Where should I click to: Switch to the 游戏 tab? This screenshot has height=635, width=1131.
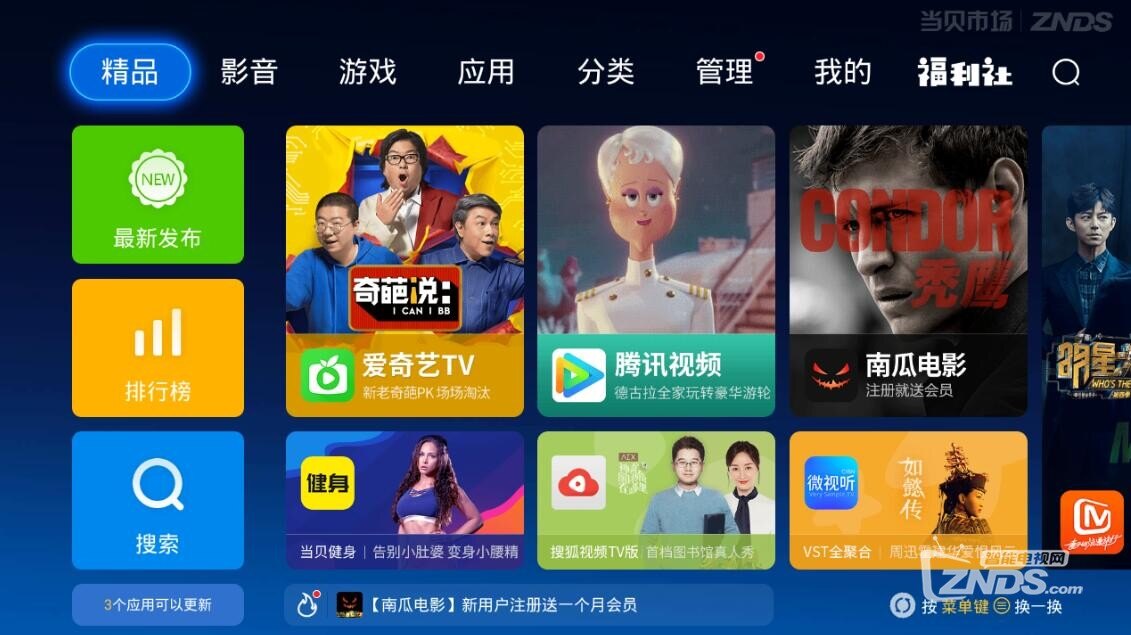pyautogui.click(x=367, y=72)
